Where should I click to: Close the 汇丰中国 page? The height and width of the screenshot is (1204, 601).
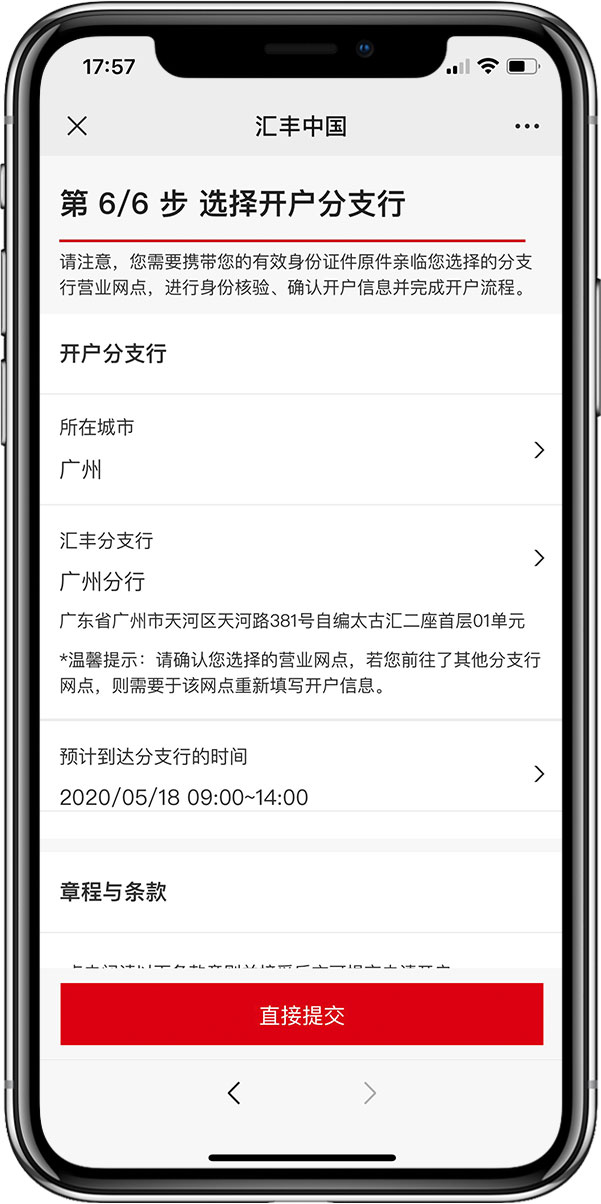77,126
